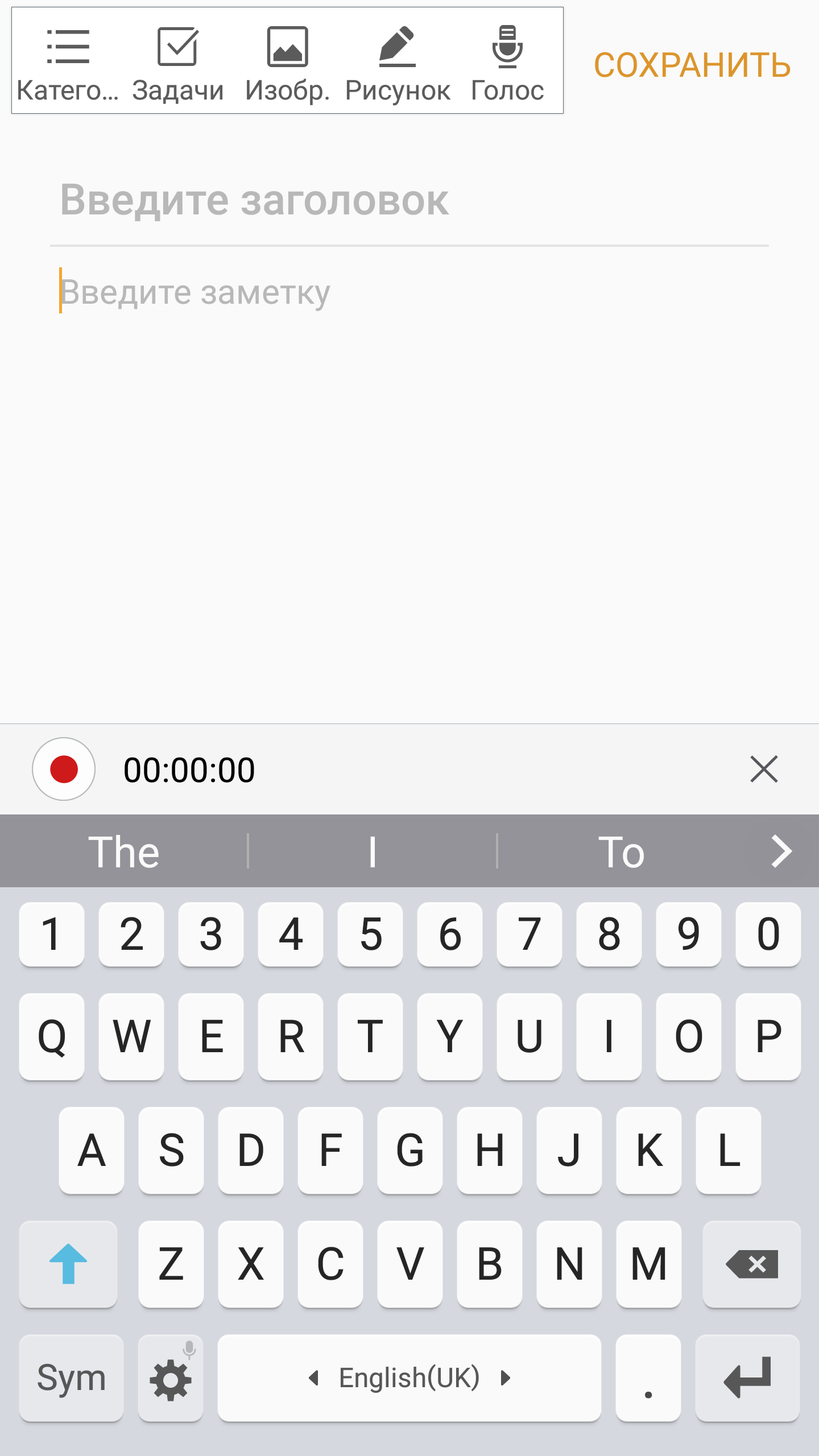Tap the Sym symbols key
This screenshot has width=819, height=1456.
coord(71,1378)
